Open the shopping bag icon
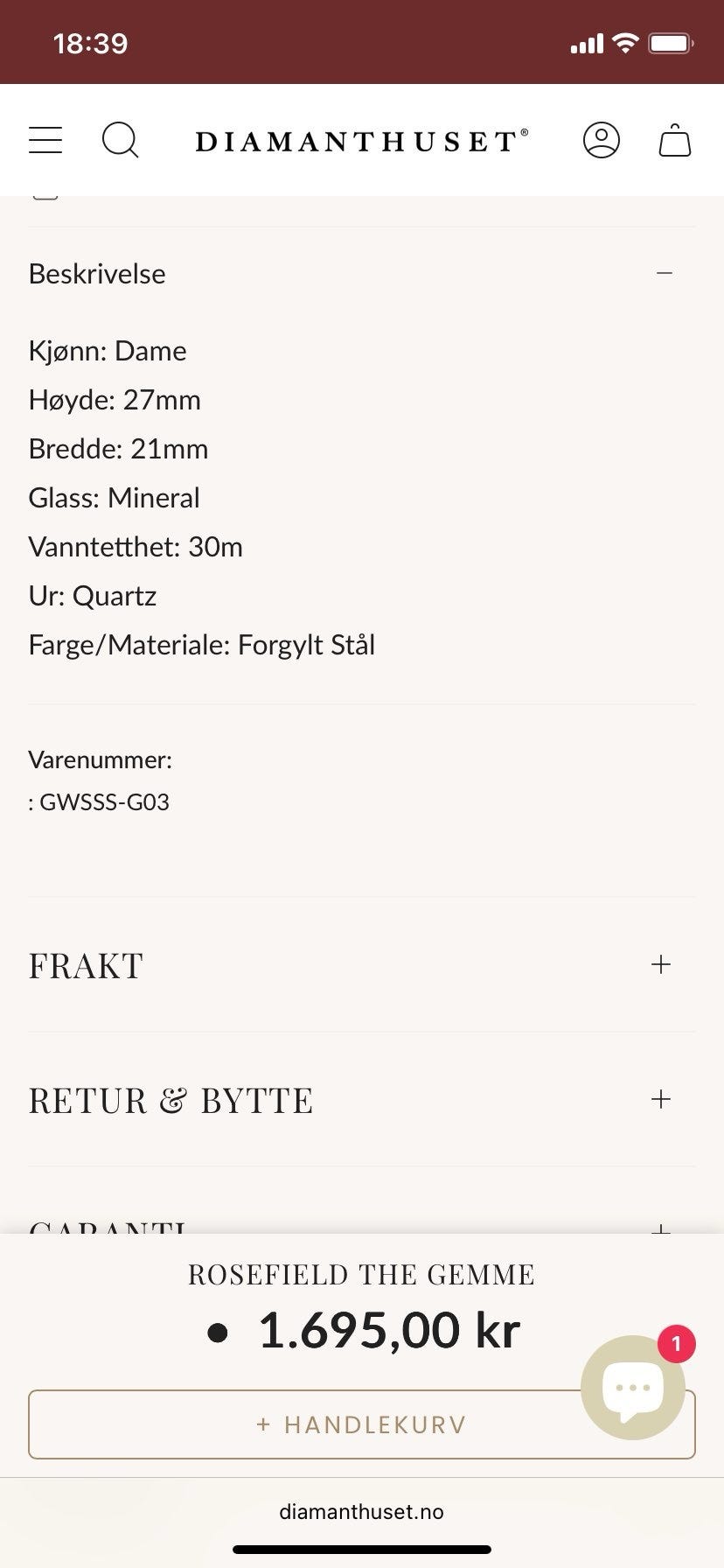Image resolution: width=724 pixels, height=1568 pixels. point(673,140)
